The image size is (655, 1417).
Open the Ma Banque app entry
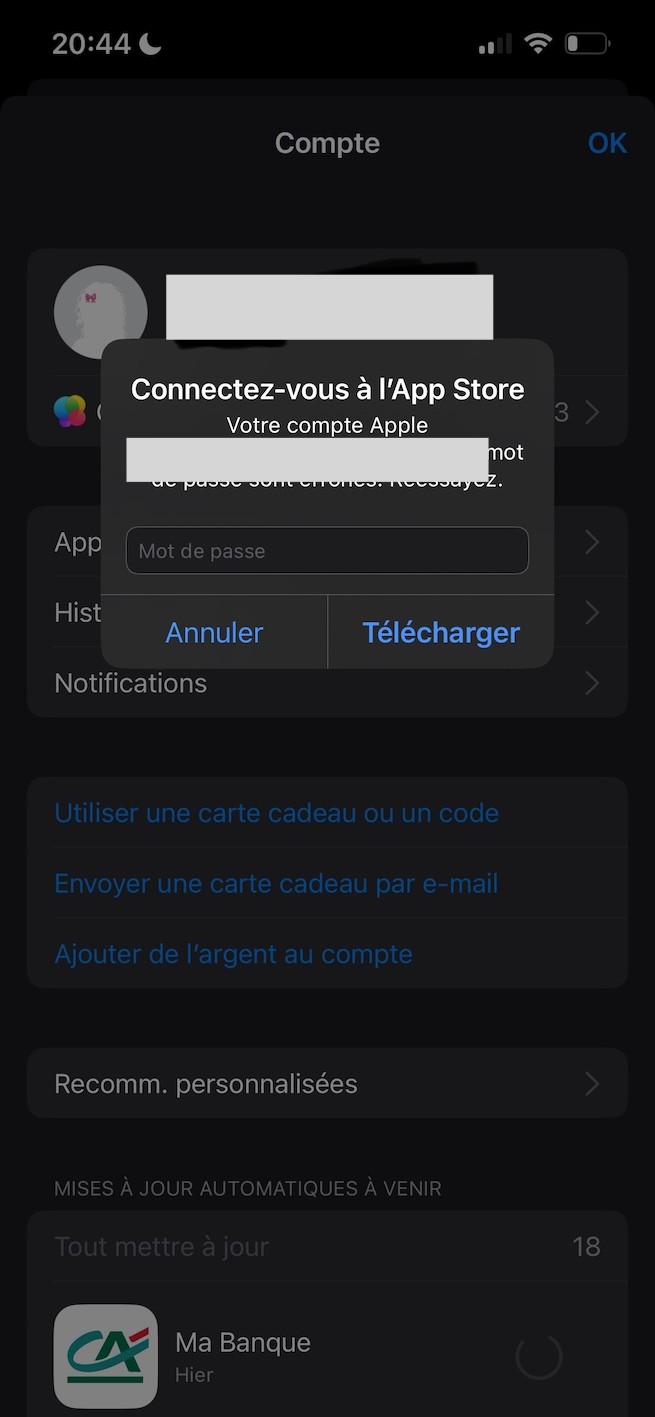point(243,1356)
